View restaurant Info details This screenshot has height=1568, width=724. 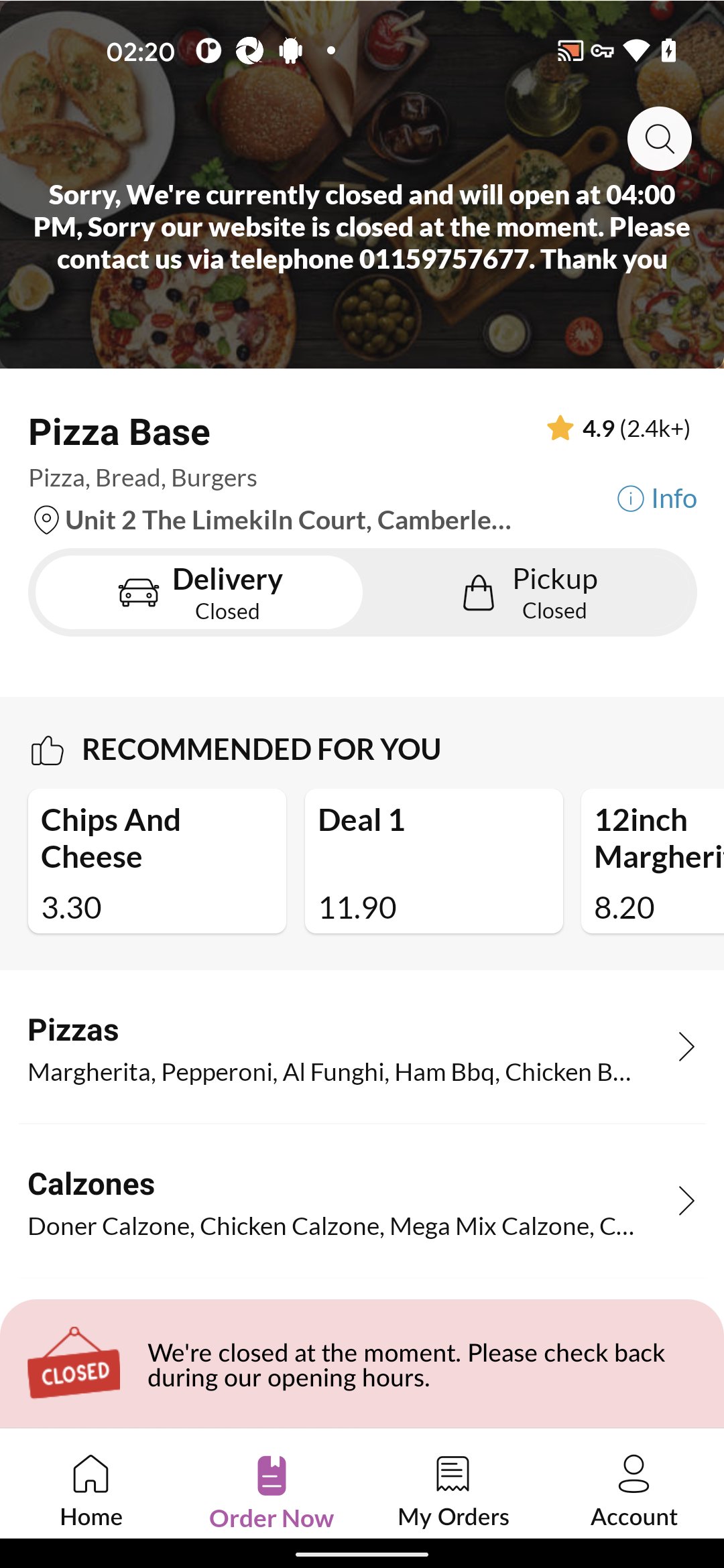(657, 499)
